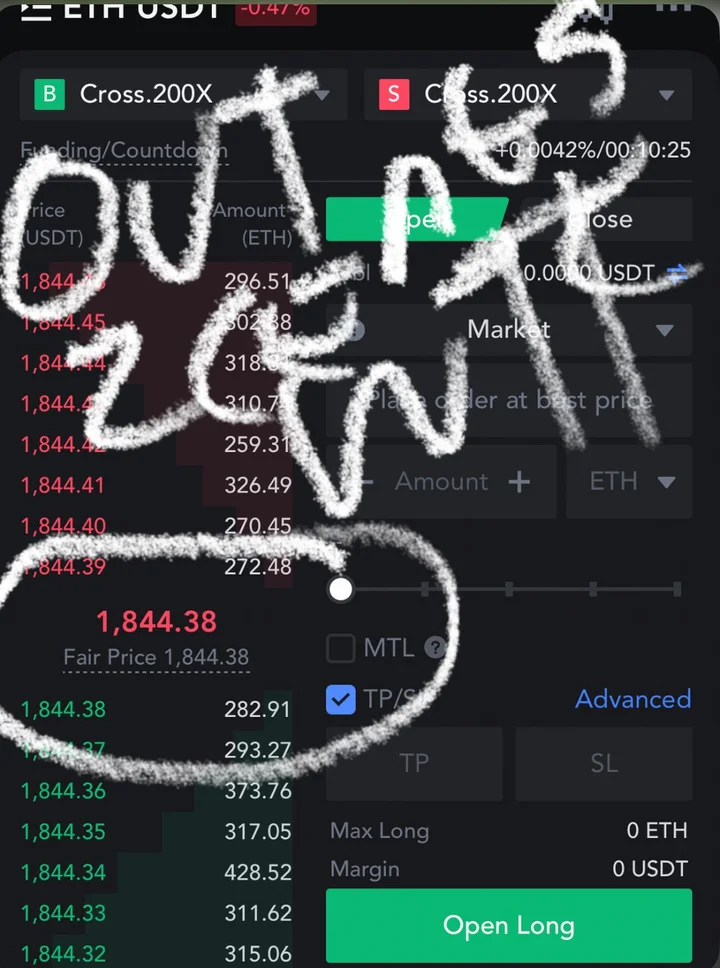Open the Funding/Countdown details
Screen dimensions: 720x968
(124, 151)
